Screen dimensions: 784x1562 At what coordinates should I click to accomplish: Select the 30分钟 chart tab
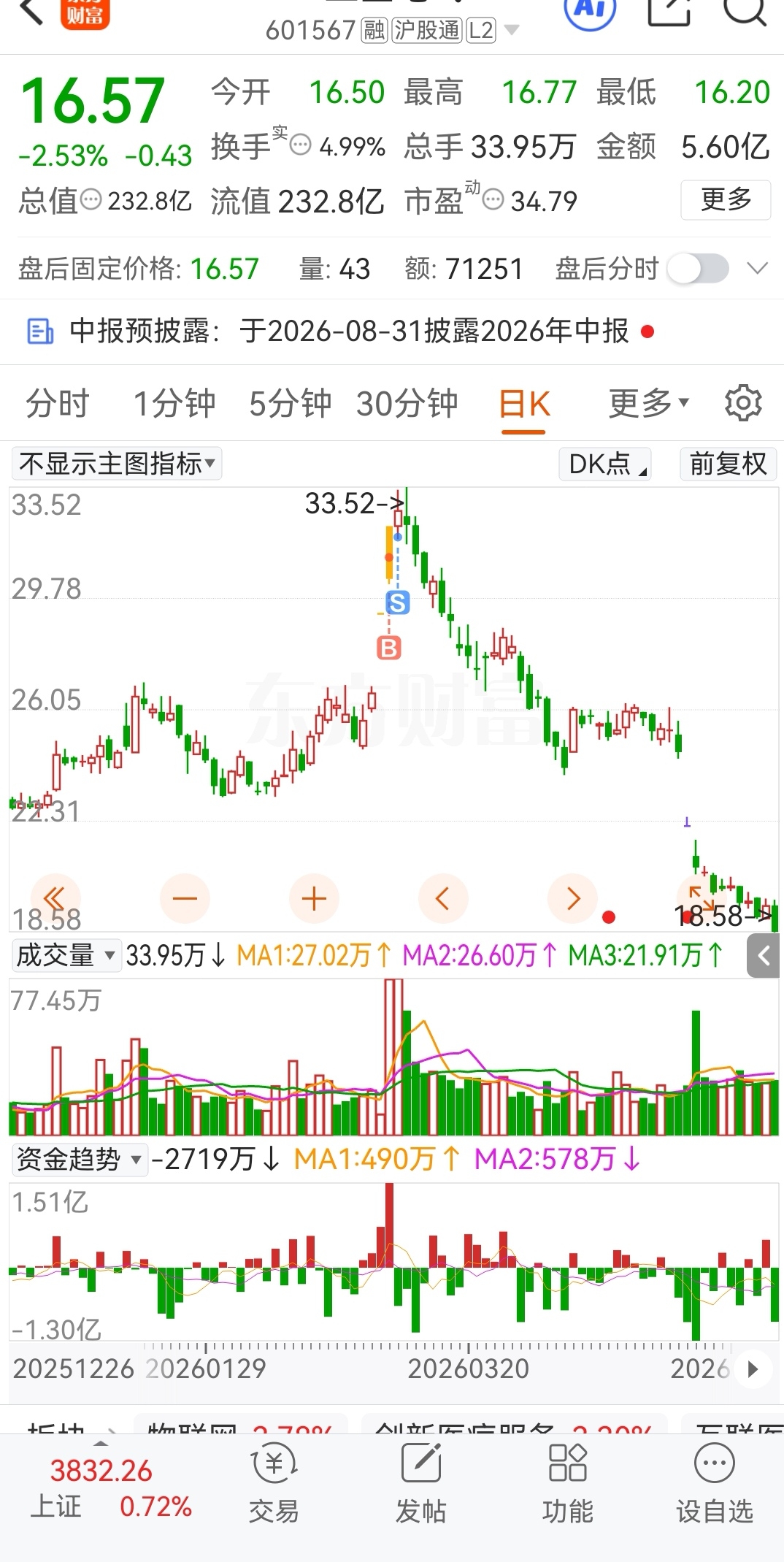pos(407,403)
